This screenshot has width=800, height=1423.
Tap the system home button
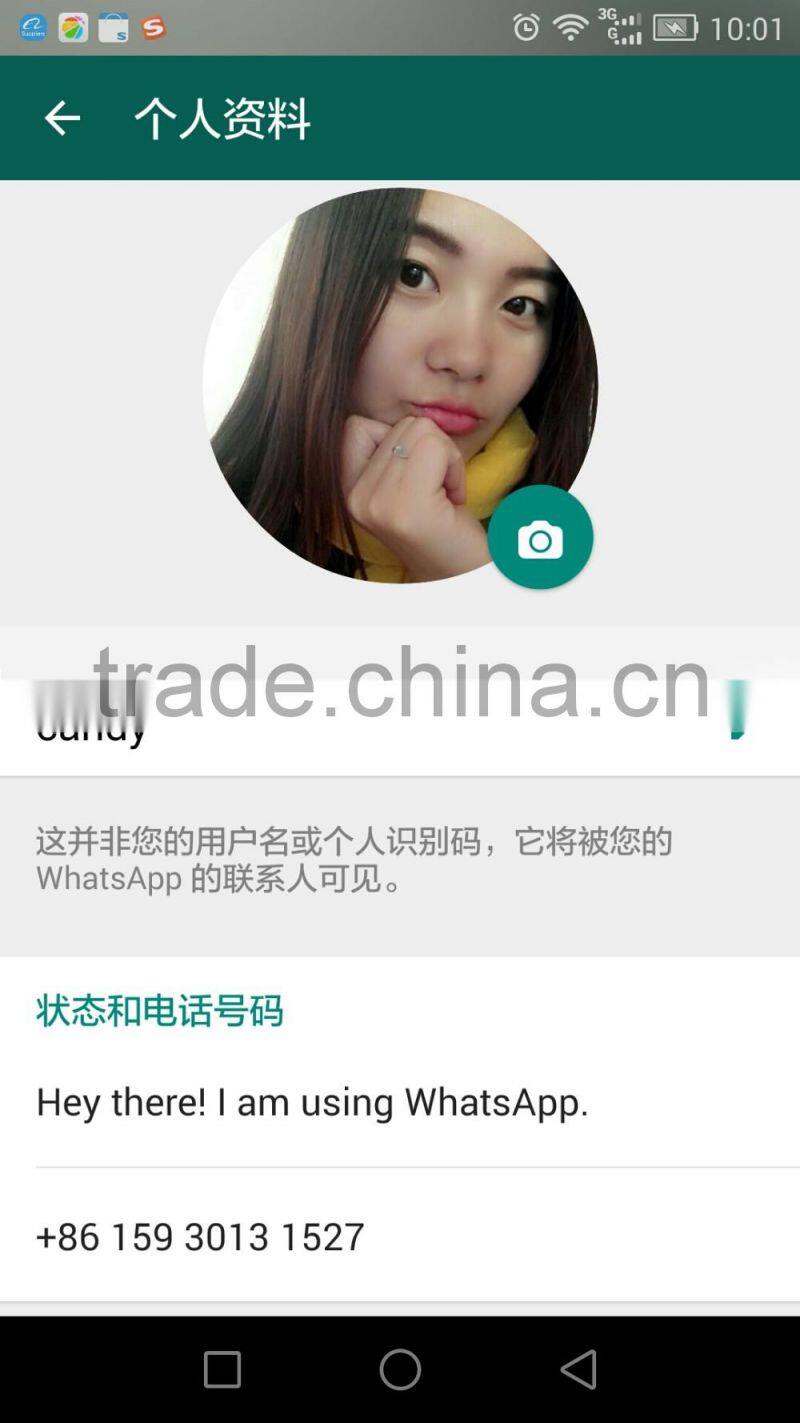[400, 1369]
